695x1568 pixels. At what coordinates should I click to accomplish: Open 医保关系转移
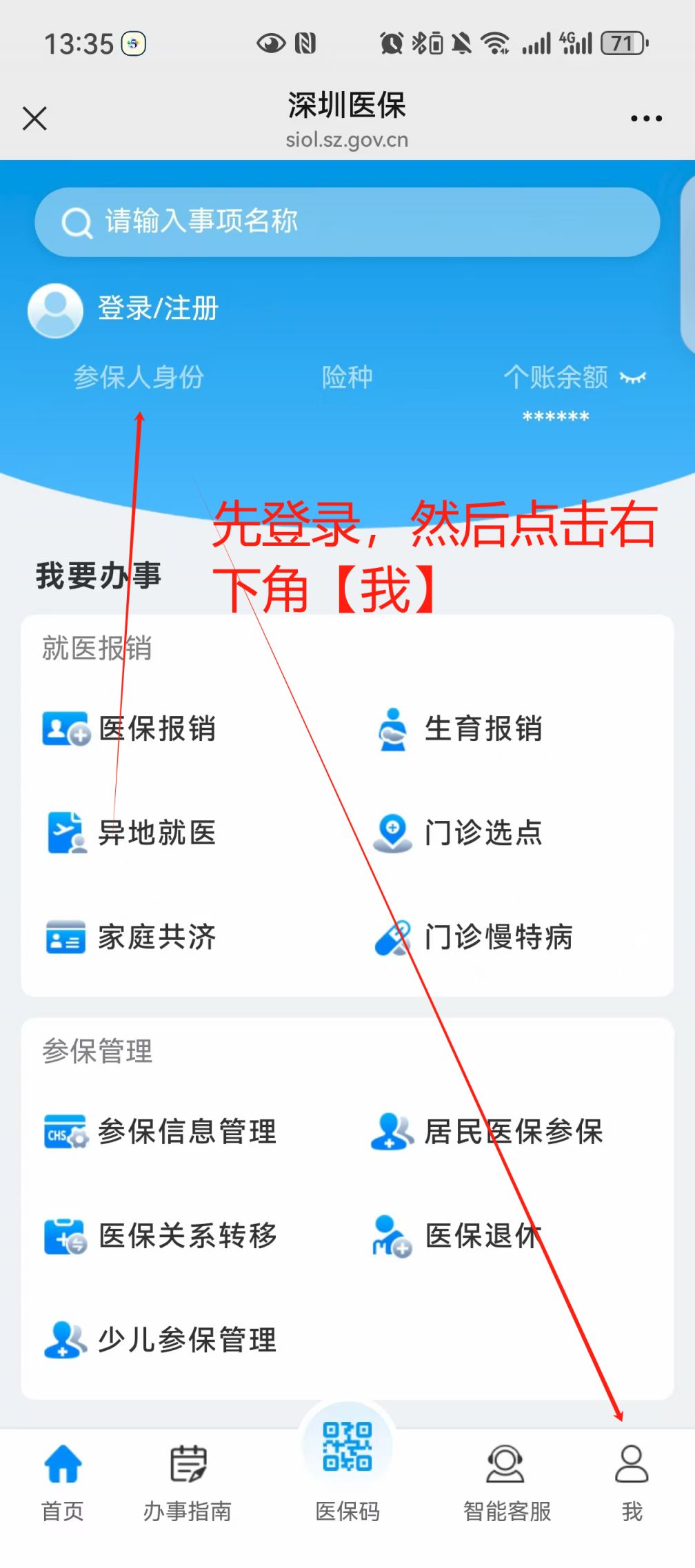click(160, 1236)
